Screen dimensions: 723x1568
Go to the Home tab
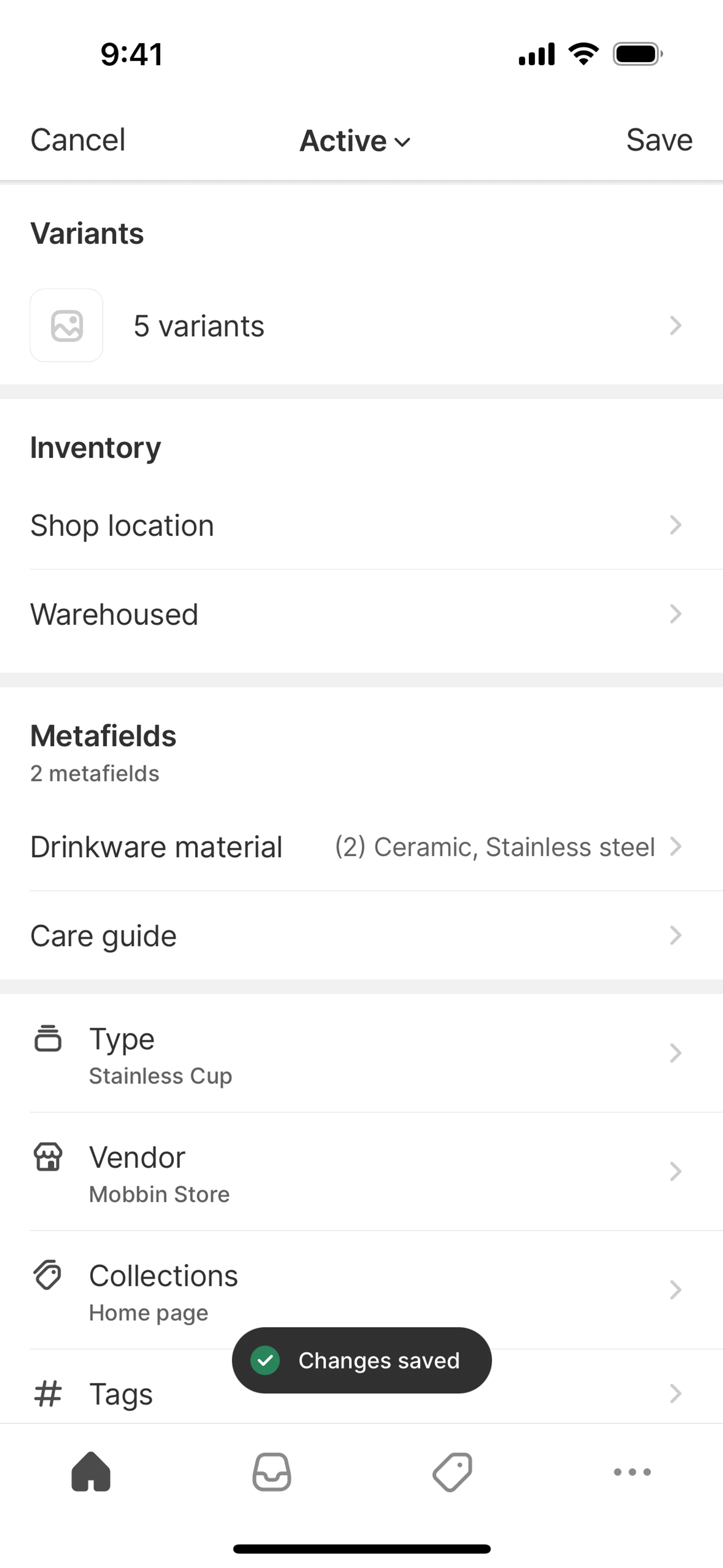[91, 1472]
